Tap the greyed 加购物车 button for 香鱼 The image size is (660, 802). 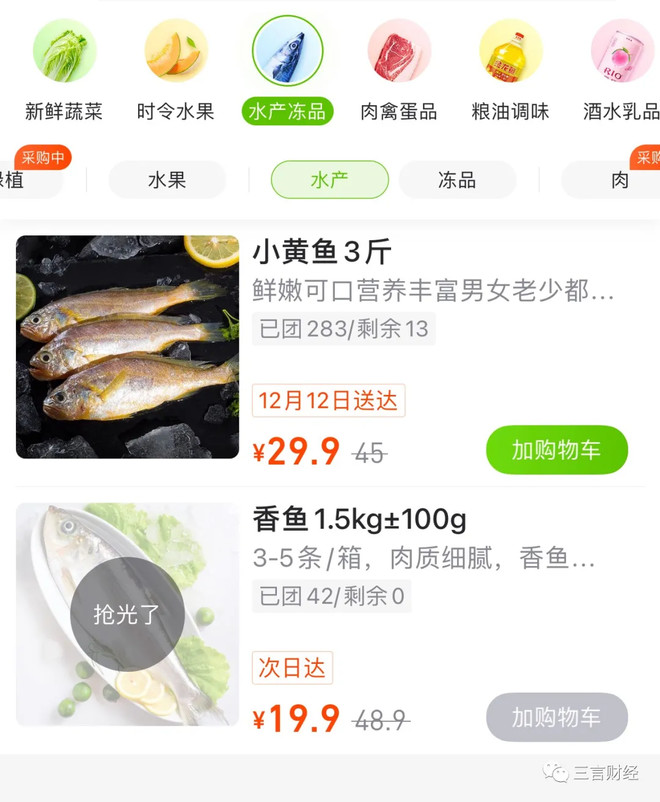(x=556, y=717)
